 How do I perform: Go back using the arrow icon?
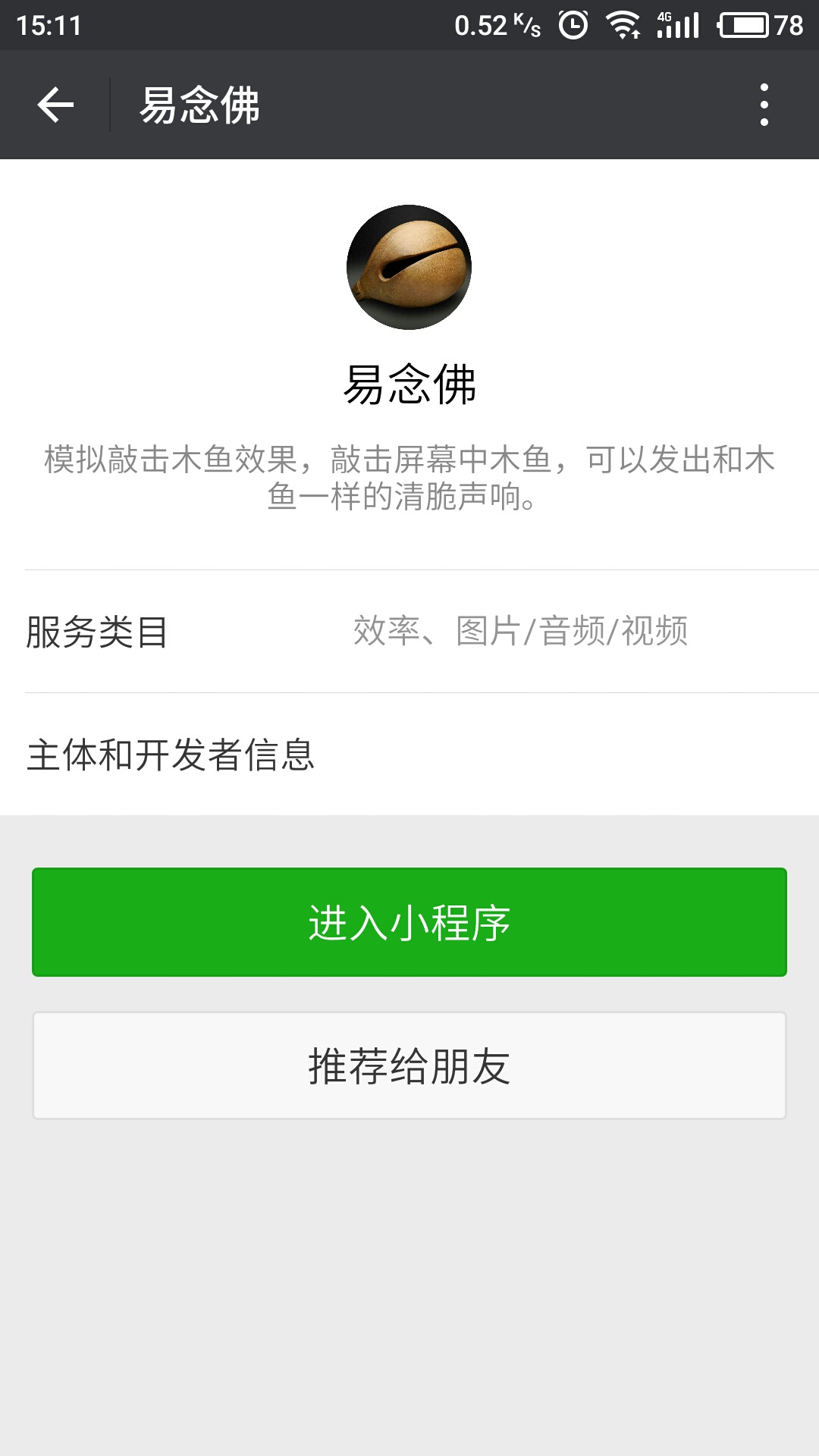coord(55,105)
